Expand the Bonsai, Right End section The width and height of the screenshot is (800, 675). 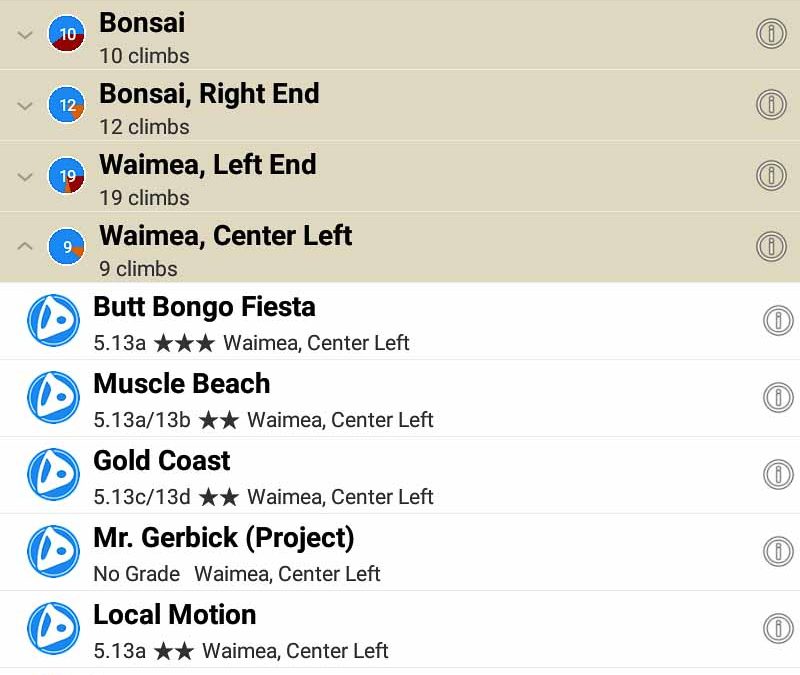point(26,106)
